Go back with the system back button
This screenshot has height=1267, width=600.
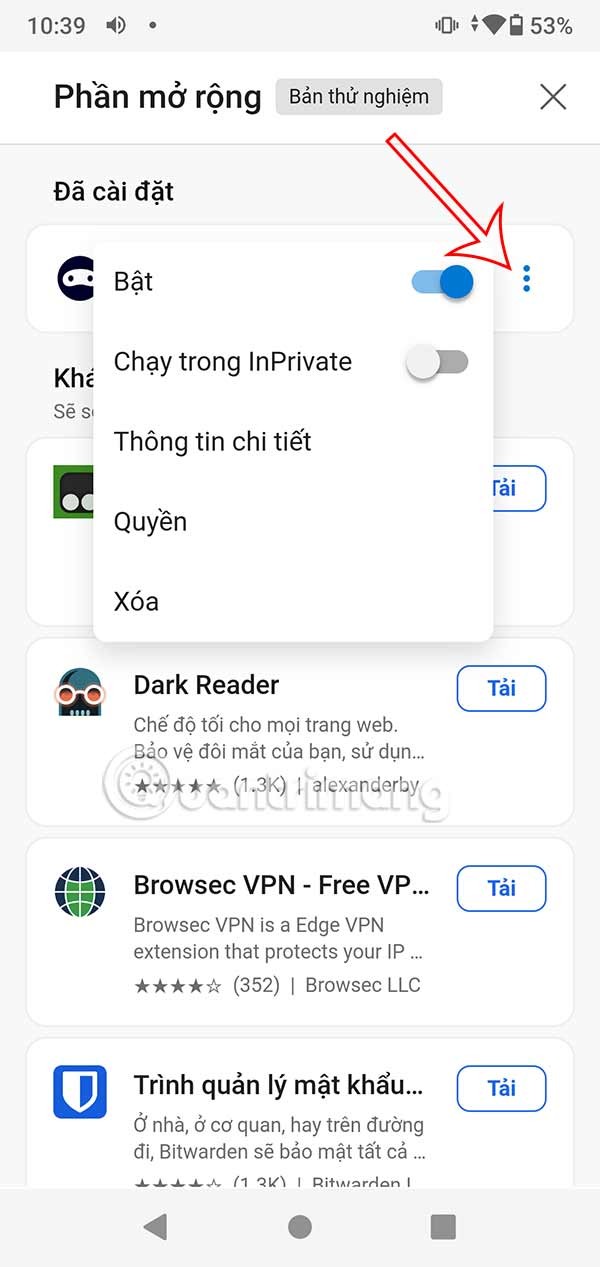(155, 1226)
